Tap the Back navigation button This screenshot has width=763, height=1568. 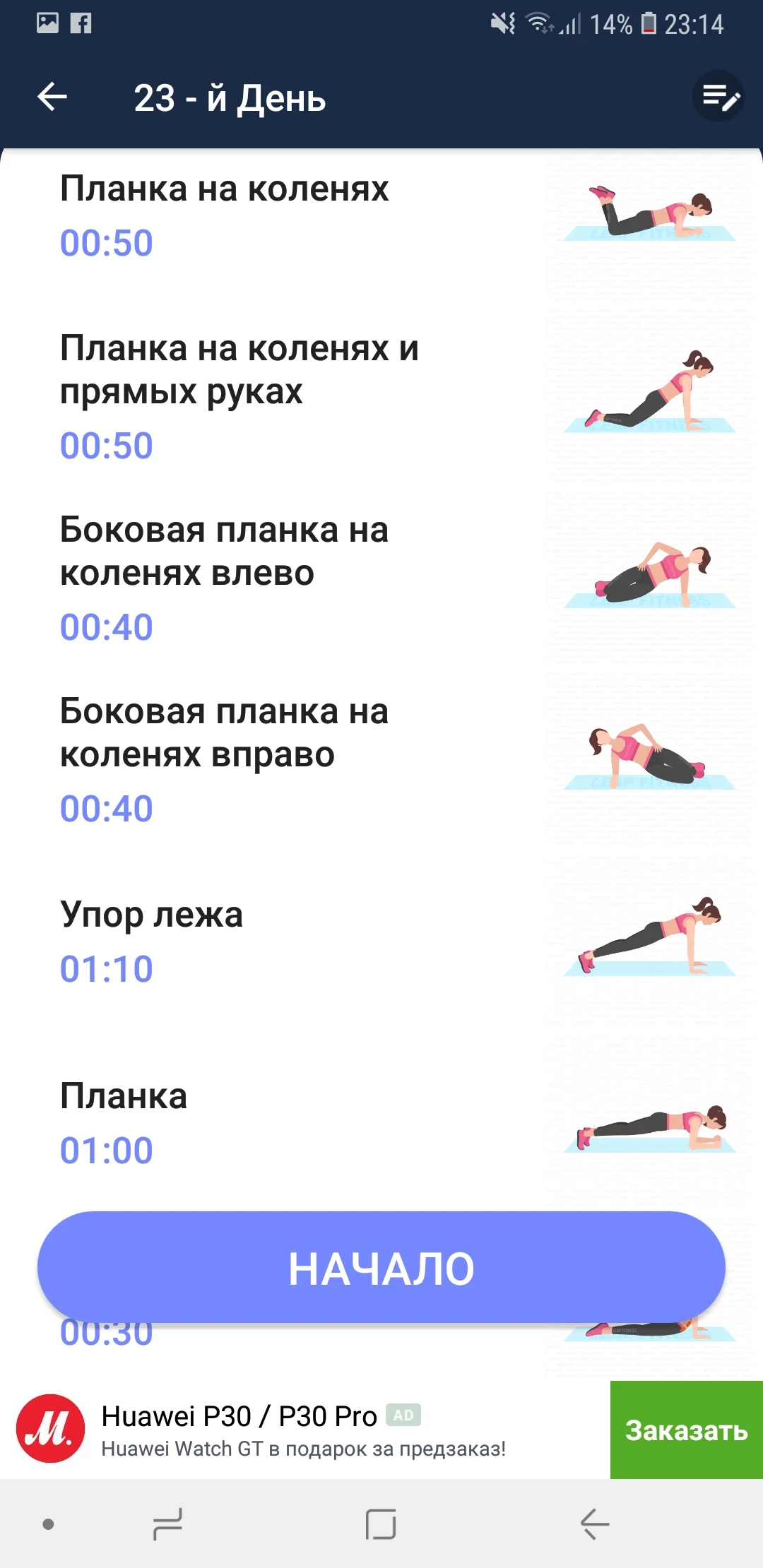coord(593,1526)
